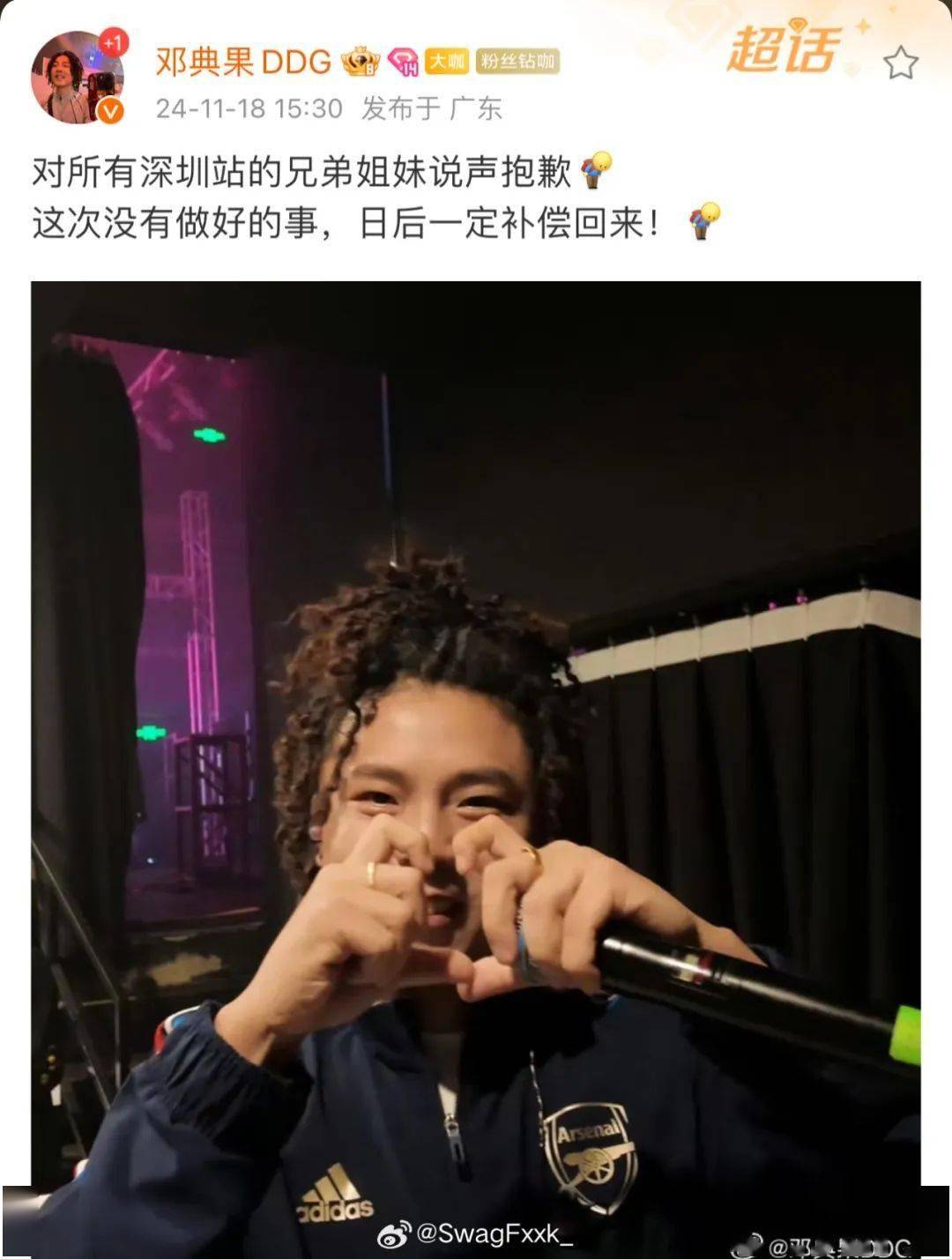Open 邓典果DDG's profile avatar
This screenshot has height=1259, width=952.
tap(77, 78)
